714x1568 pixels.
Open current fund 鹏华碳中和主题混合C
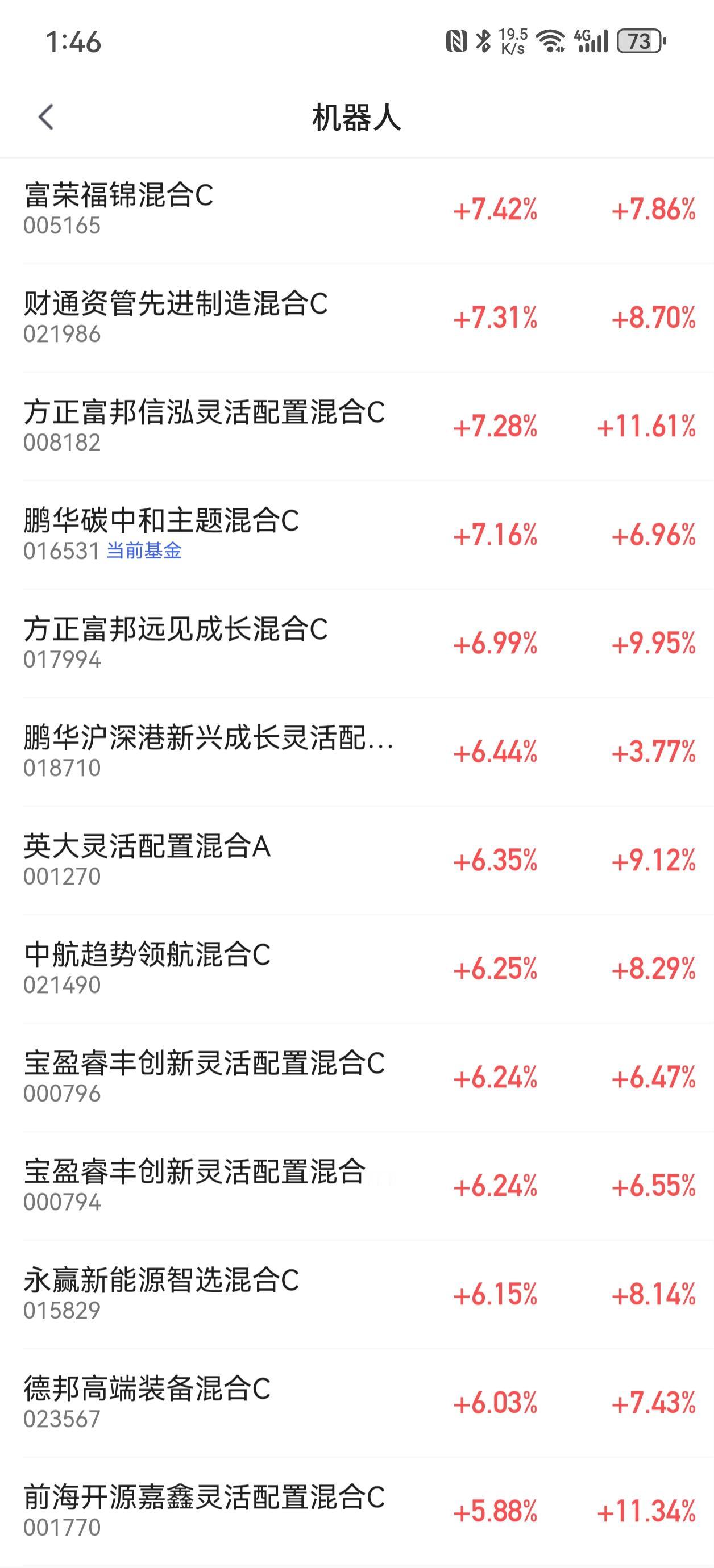point(161,522)
